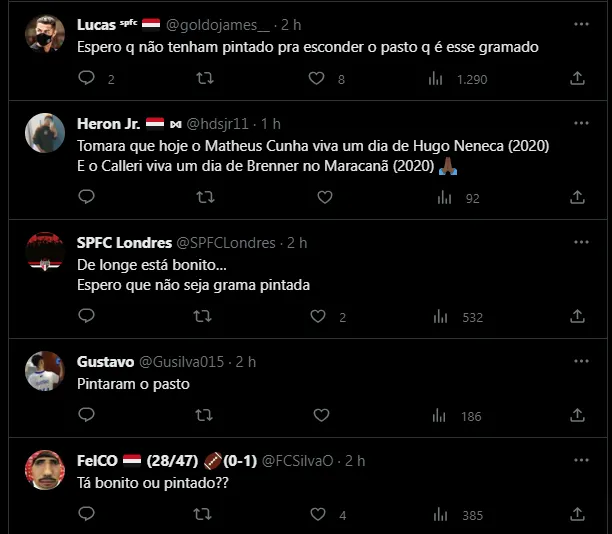Open more options on Heron Jr.'s tweet
Viewport: 612px width, 534px height.
click(x=581, y=123)
